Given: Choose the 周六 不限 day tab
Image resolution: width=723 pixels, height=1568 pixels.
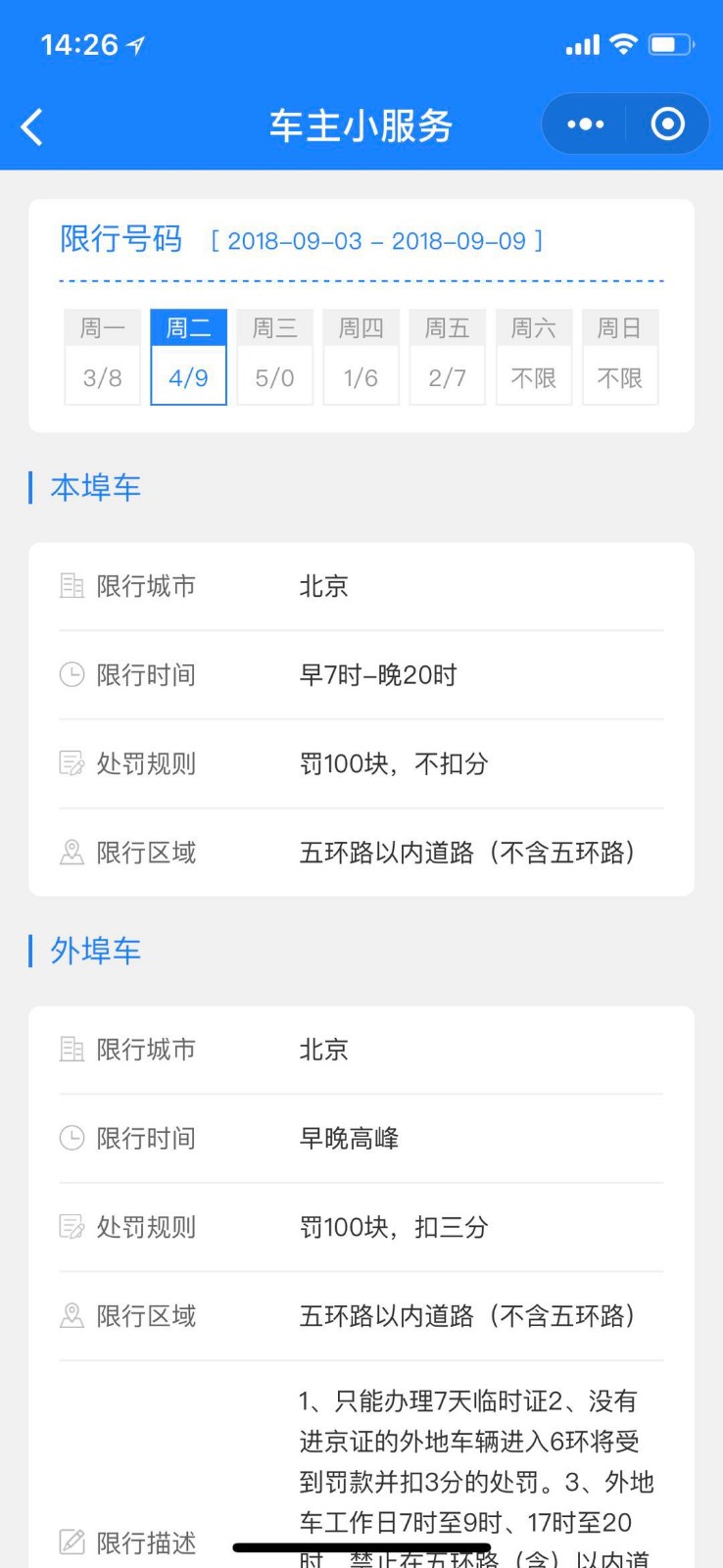Looking at the screenshot, I should click(534, 357).
